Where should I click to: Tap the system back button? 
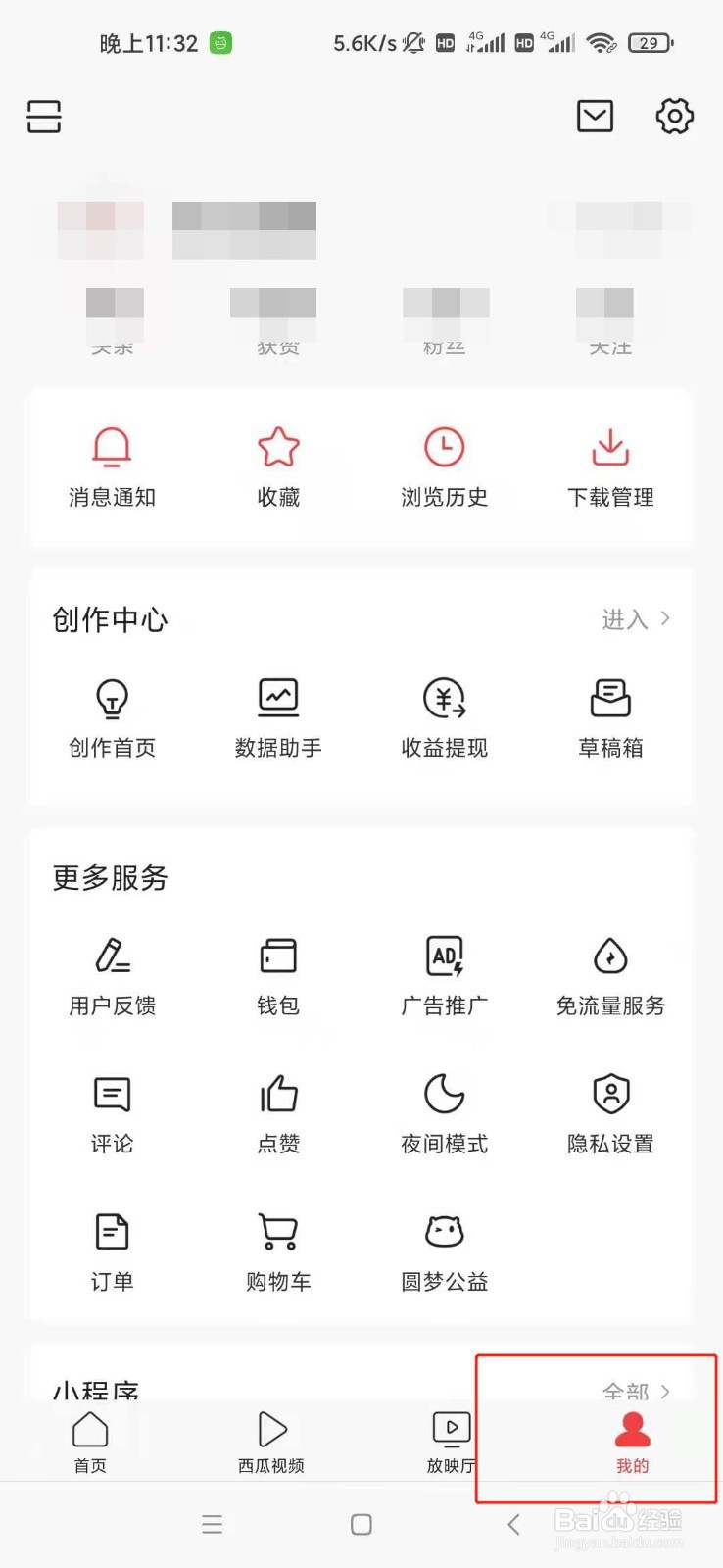(x=513, y=1524)
